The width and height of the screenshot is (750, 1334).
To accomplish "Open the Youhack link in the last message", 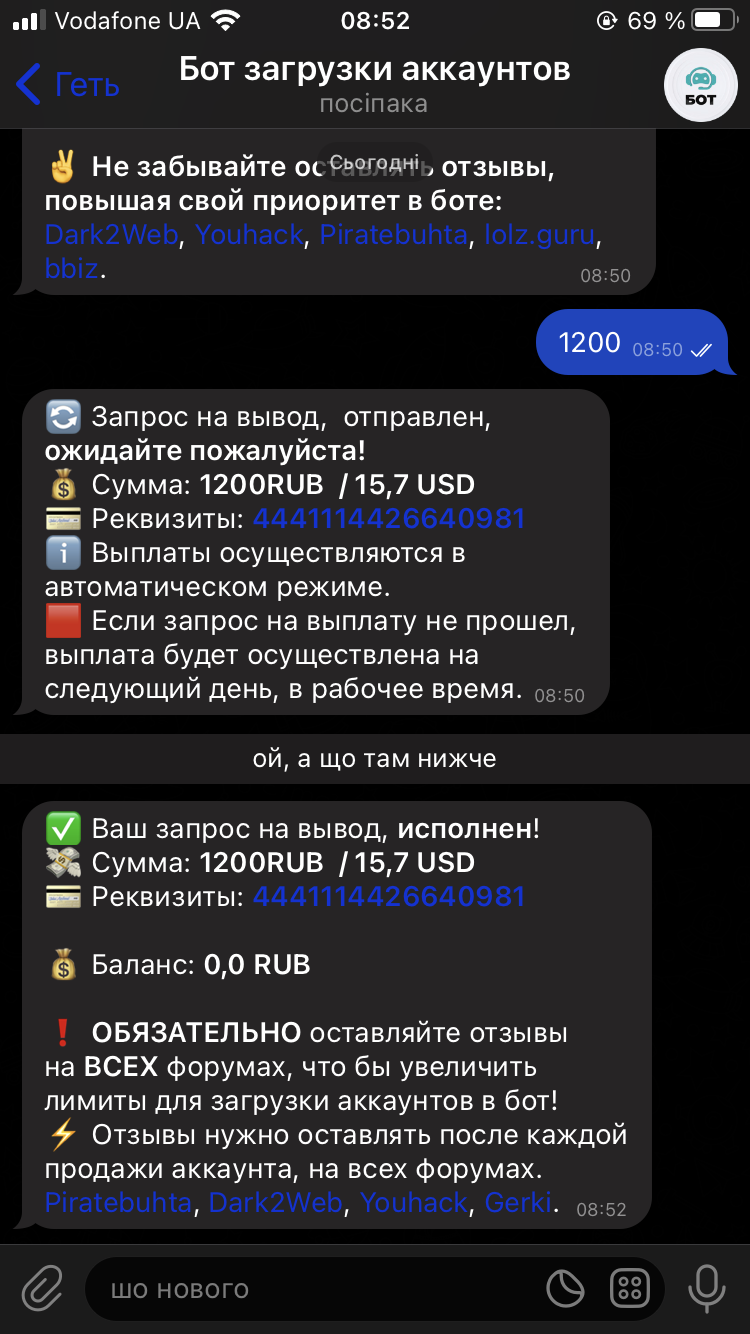I will point(413,1201).
